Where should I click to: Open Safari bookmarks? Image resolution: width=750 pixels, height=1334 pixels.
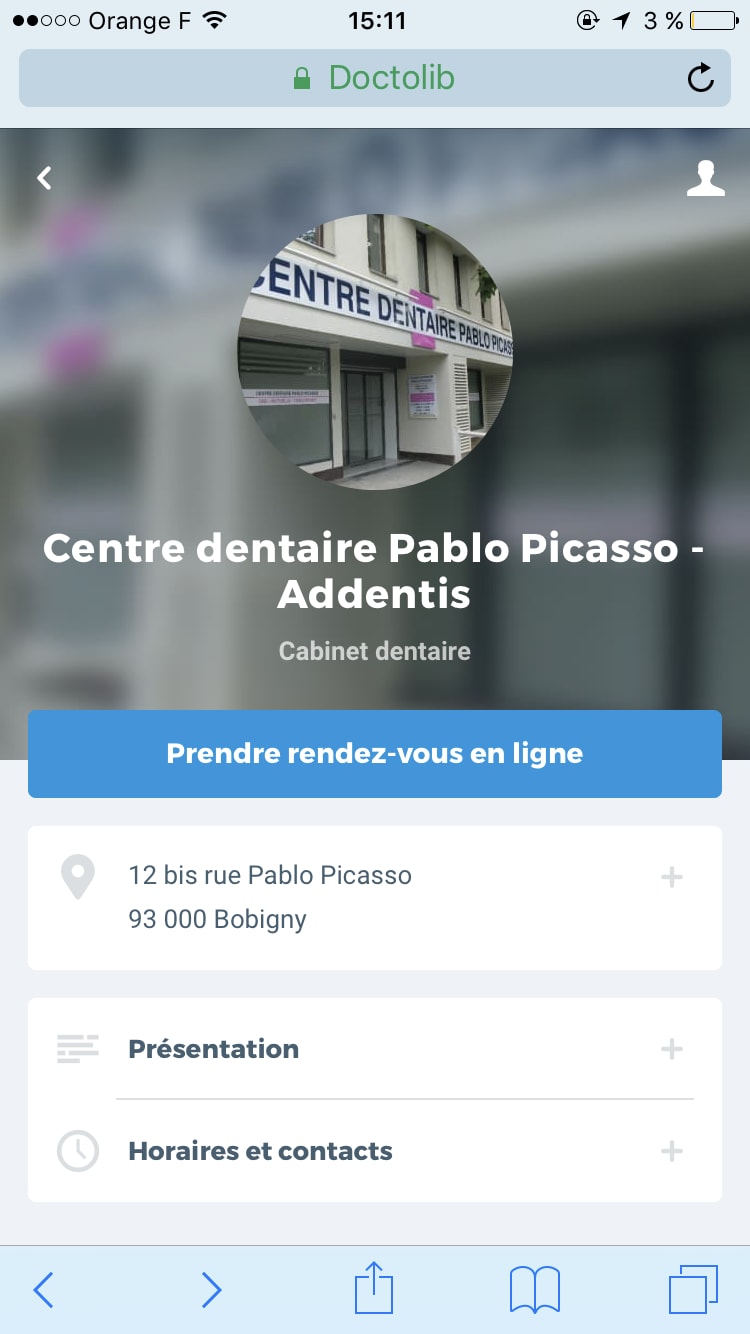(x=534, y=1290)
